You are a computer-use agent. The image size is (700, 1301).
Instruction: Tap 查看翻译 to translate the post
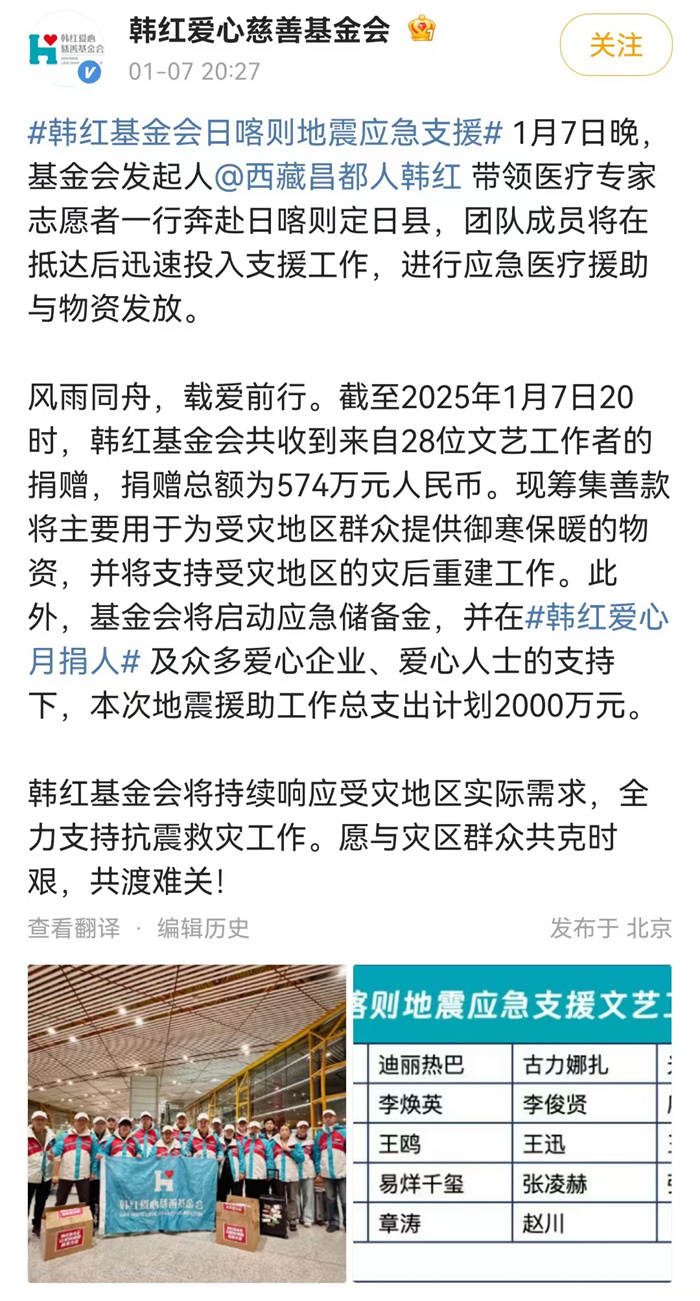point(73,927)
